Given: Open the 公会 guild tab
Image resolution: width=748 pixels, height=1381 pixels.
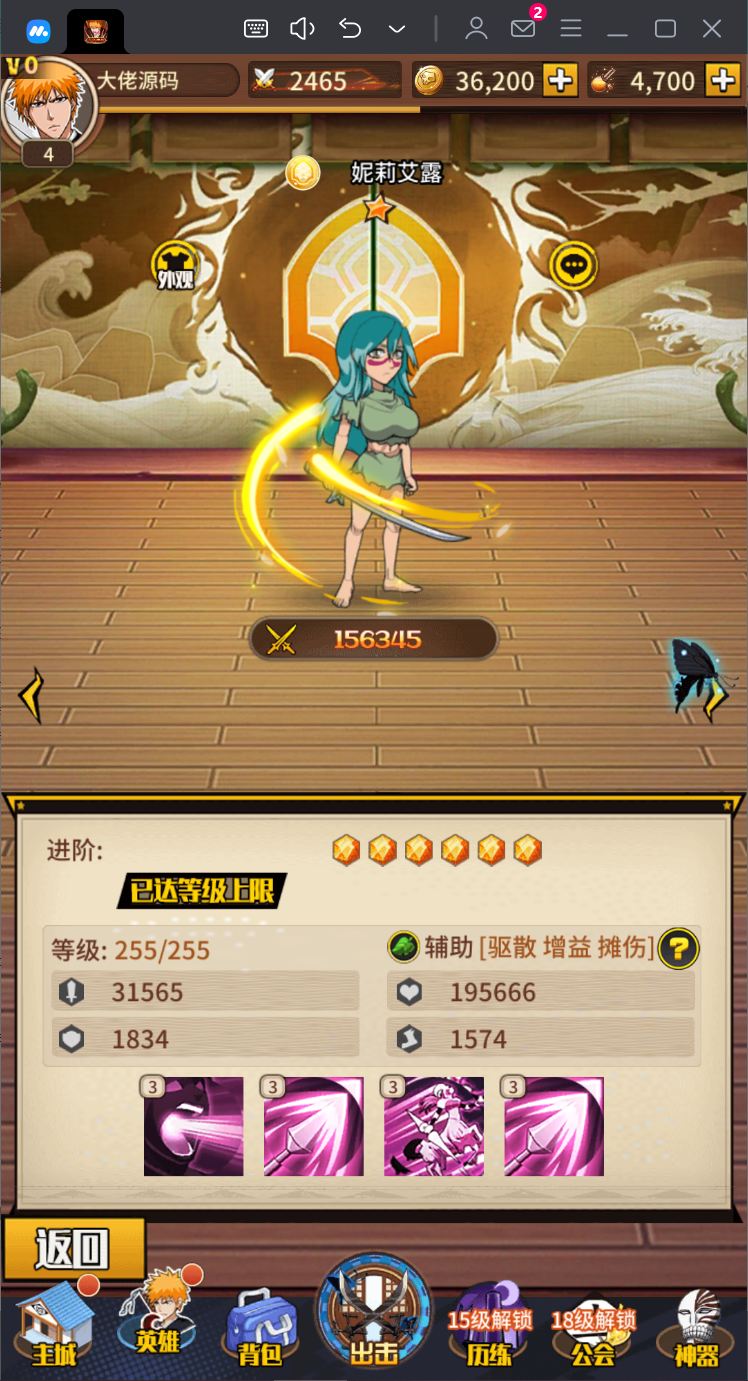Looking at the screenshot, I should tap(593, 1330).
